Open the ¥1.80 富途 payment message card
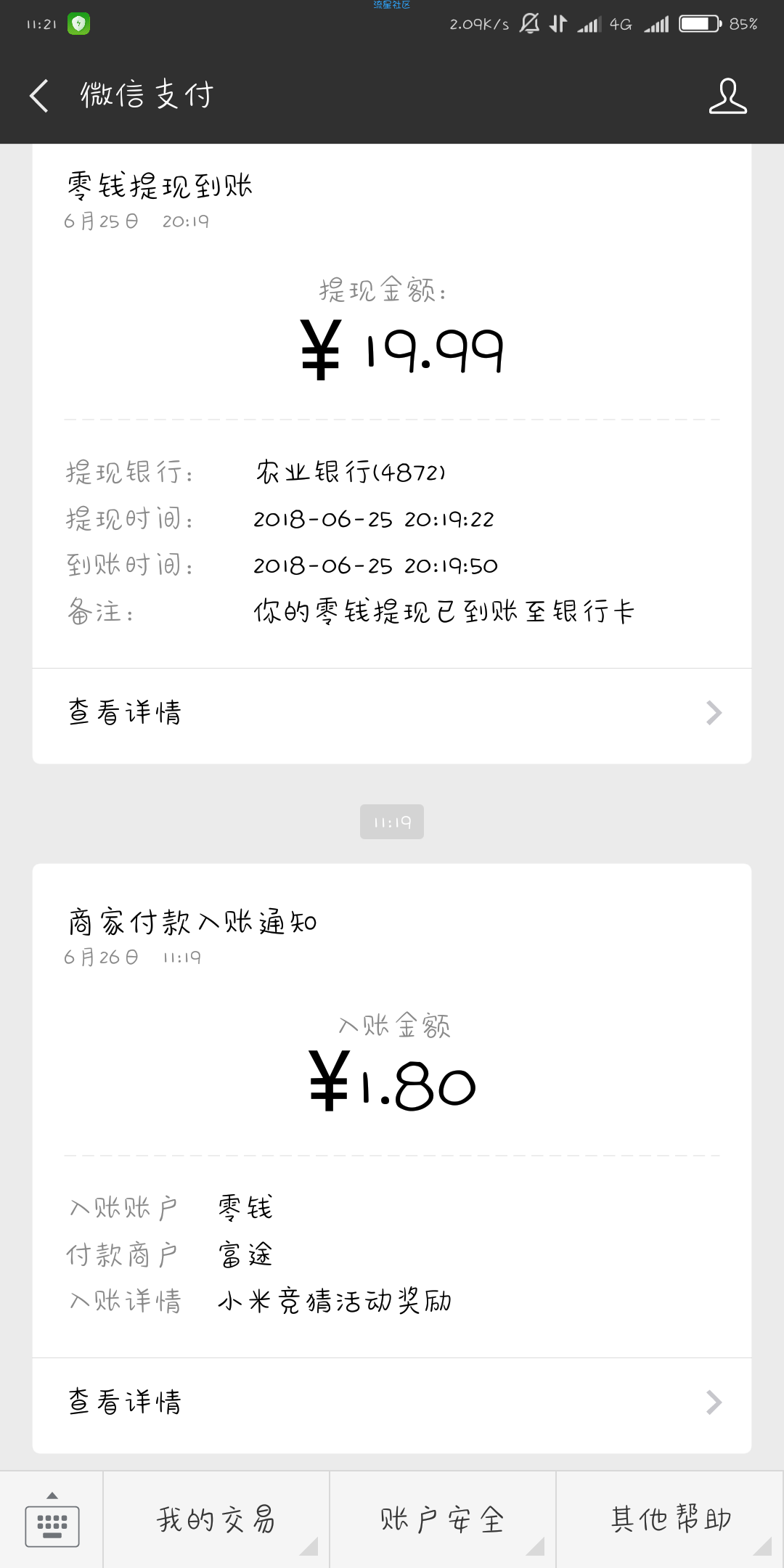Viewport: 784px width, 1568px height. (392, 1111)
